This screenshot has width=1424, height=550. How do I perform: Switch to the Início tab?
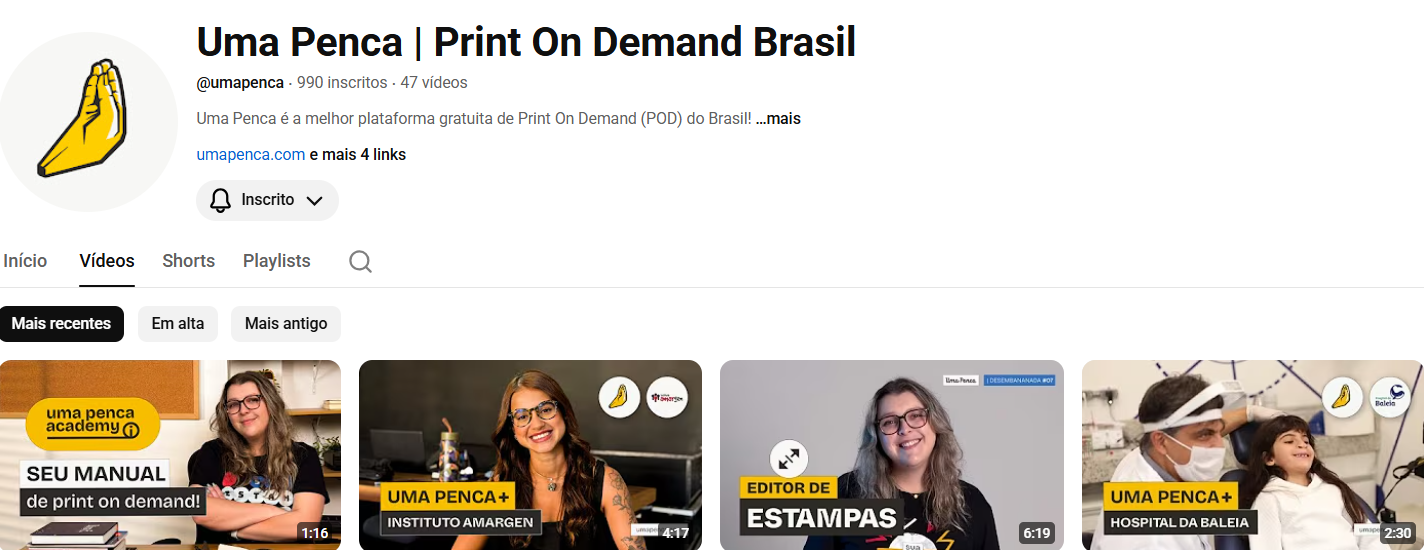[x=25, y=261]
